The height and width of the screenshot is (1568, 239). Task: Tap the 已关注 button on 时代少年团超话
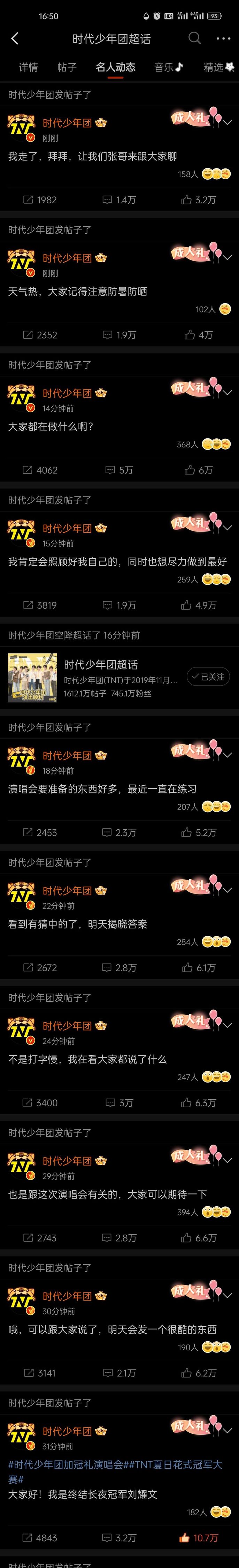tap(208, 676)
